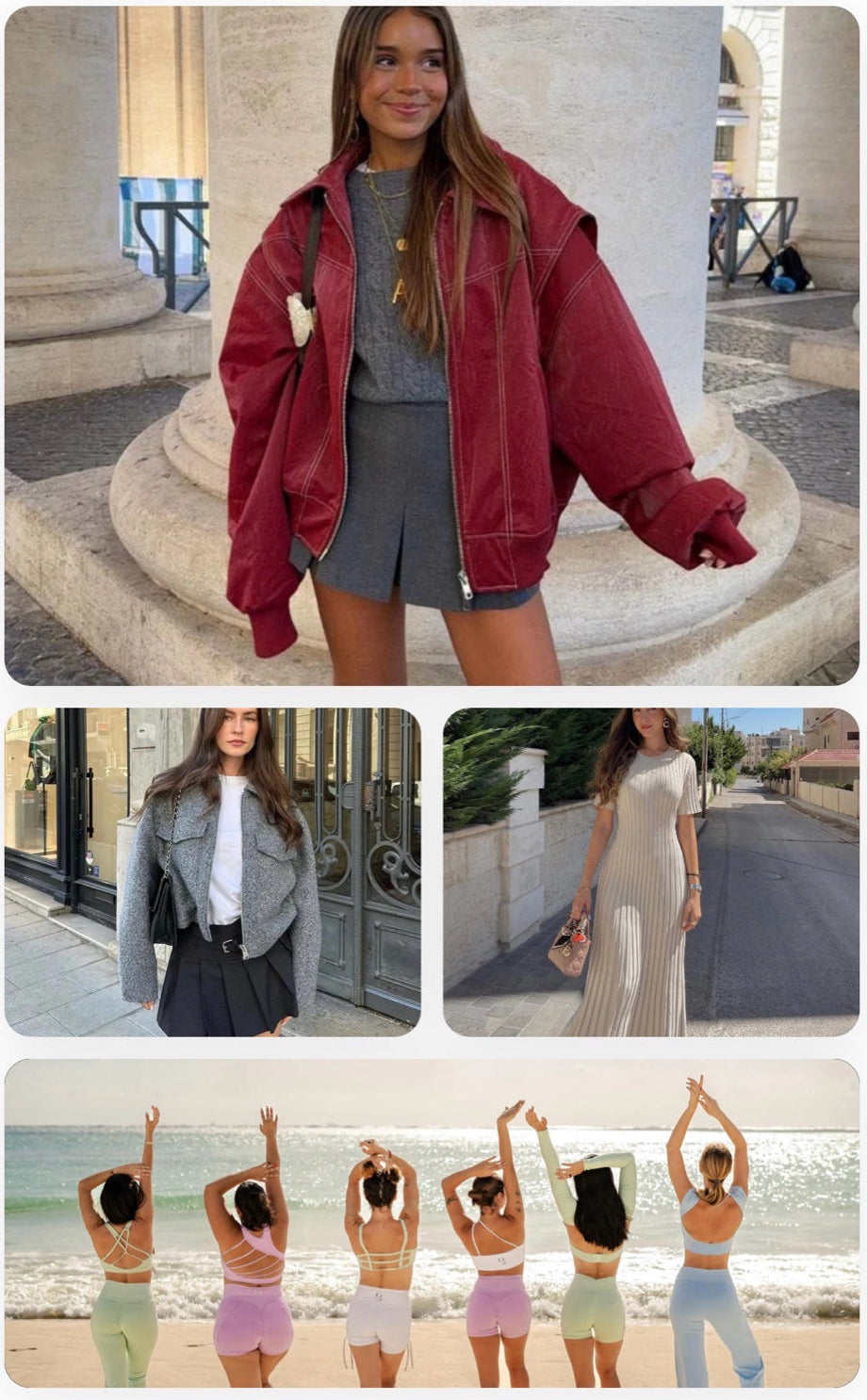The image size is (867, 1400).
Task: Open the beach pastel activewear group tile
Action: tap(432, 1222)
